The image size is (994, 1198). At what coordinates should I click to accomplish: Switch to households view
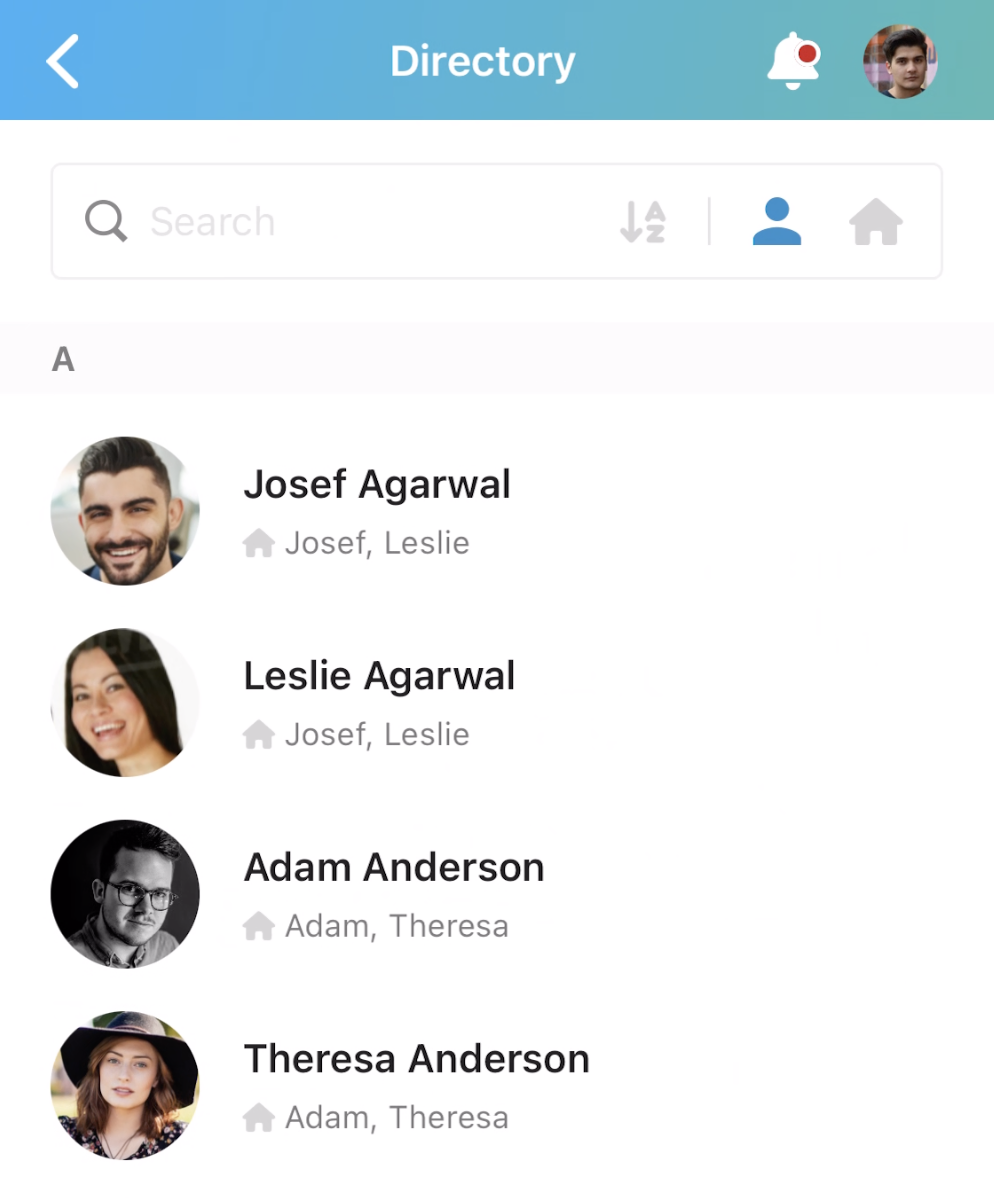[x=876, y=222]
